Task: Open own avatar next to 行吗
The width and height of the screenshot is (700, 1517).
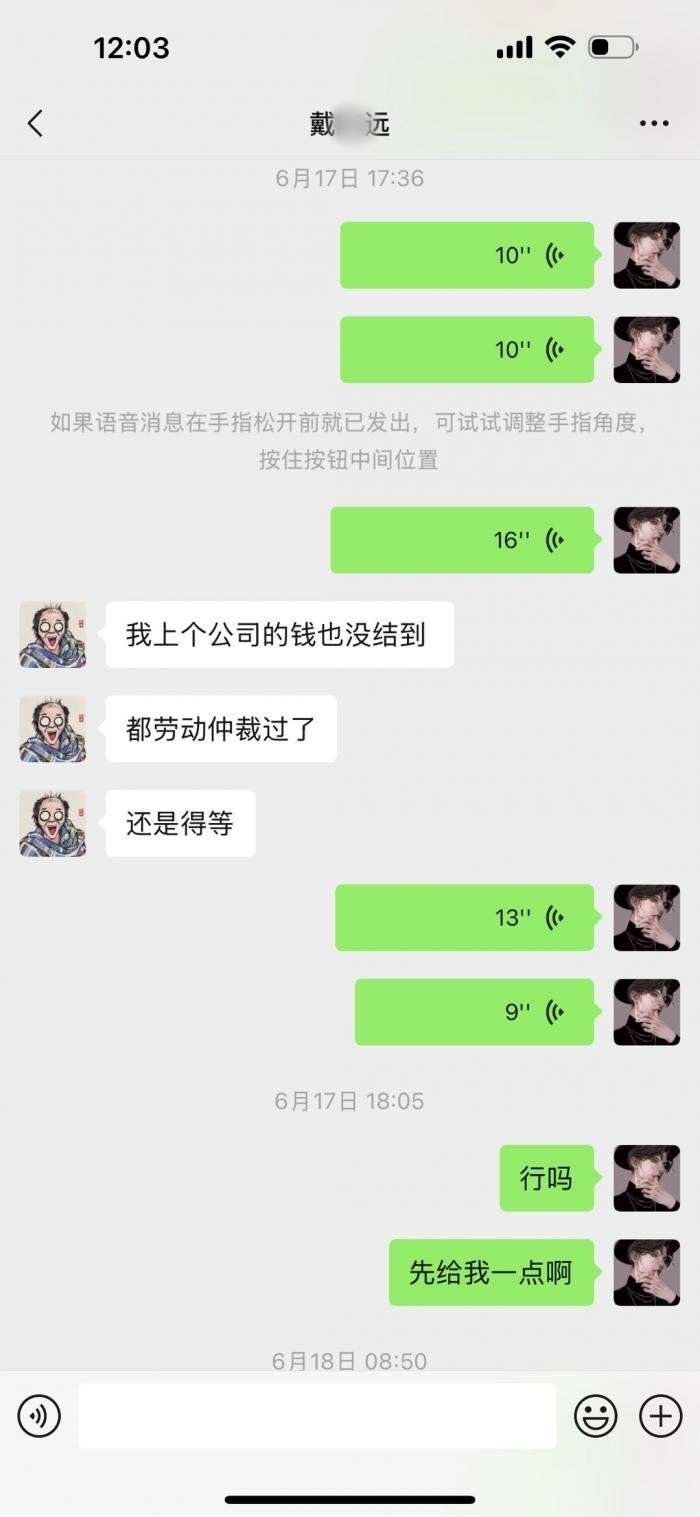Action: 646,1178
